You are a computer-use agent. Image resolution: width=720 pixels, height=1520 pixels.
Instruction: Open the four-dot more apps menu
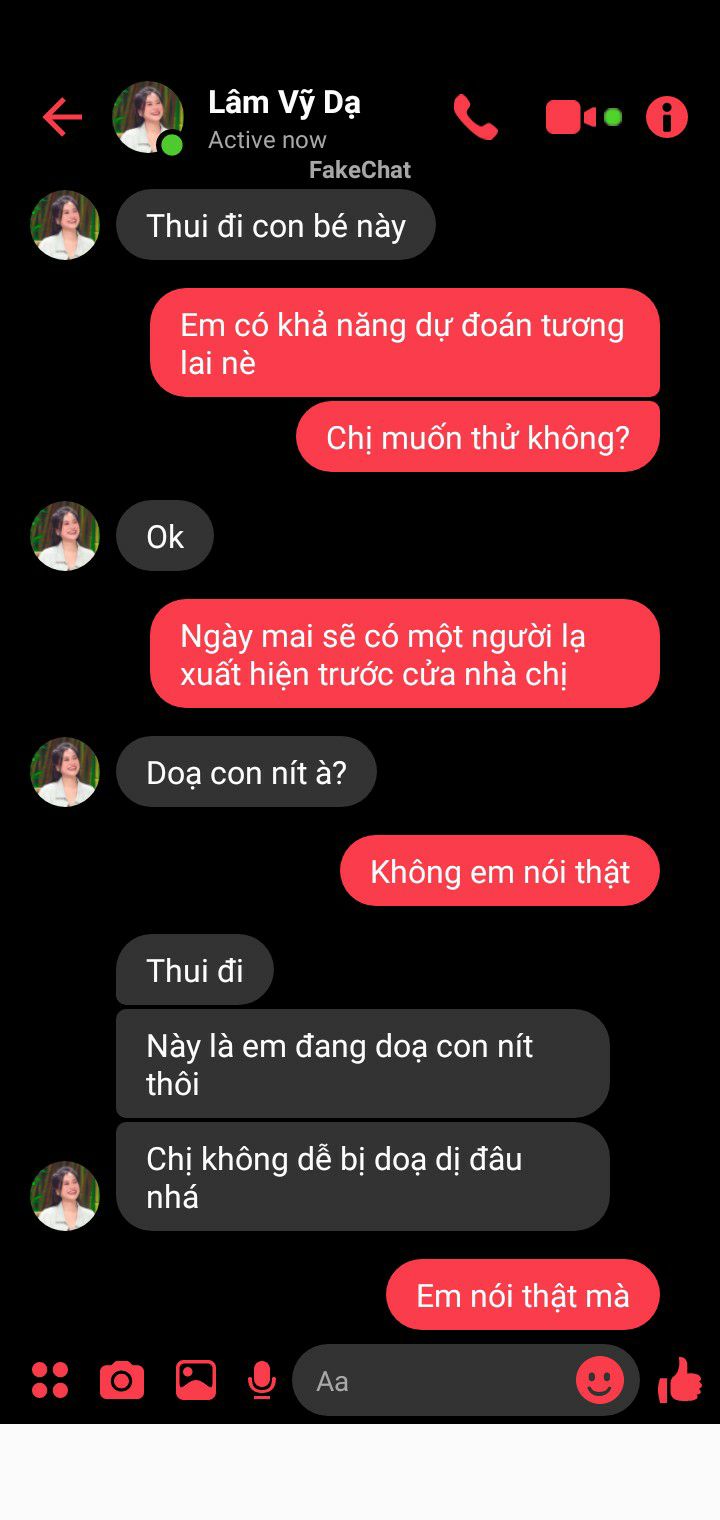pyautogui.click(x=50, y=1380)
